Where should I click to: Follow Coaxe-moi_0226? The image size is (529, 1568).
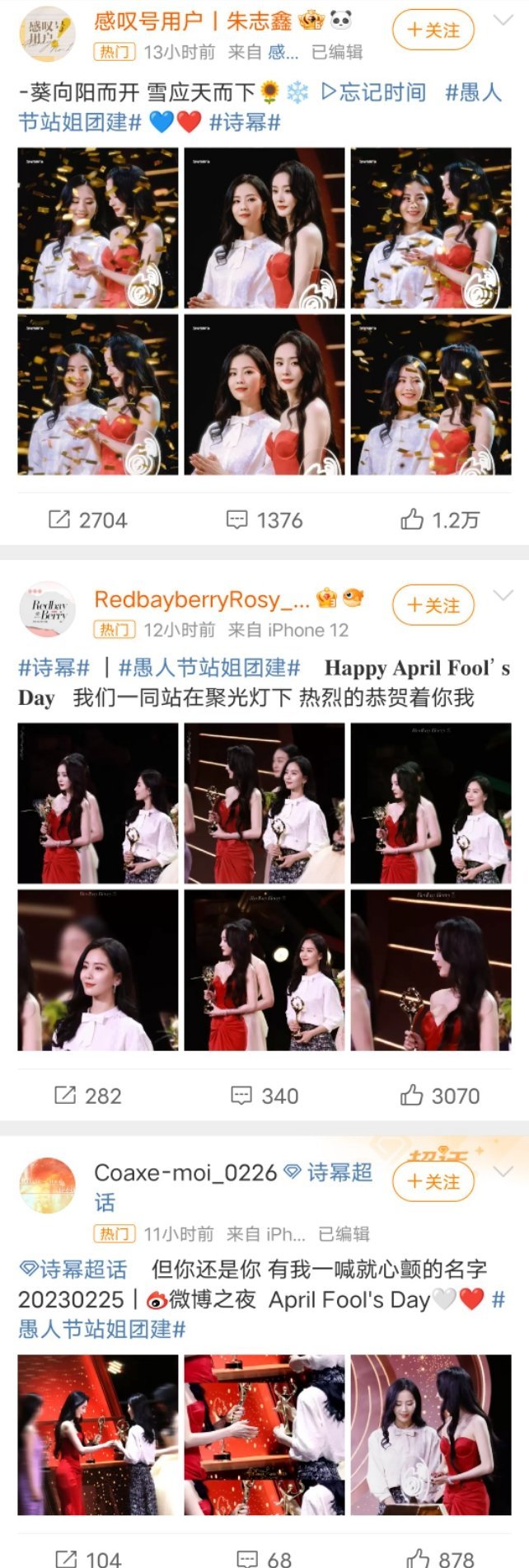pyautogui.click(x=433, y=1181)
